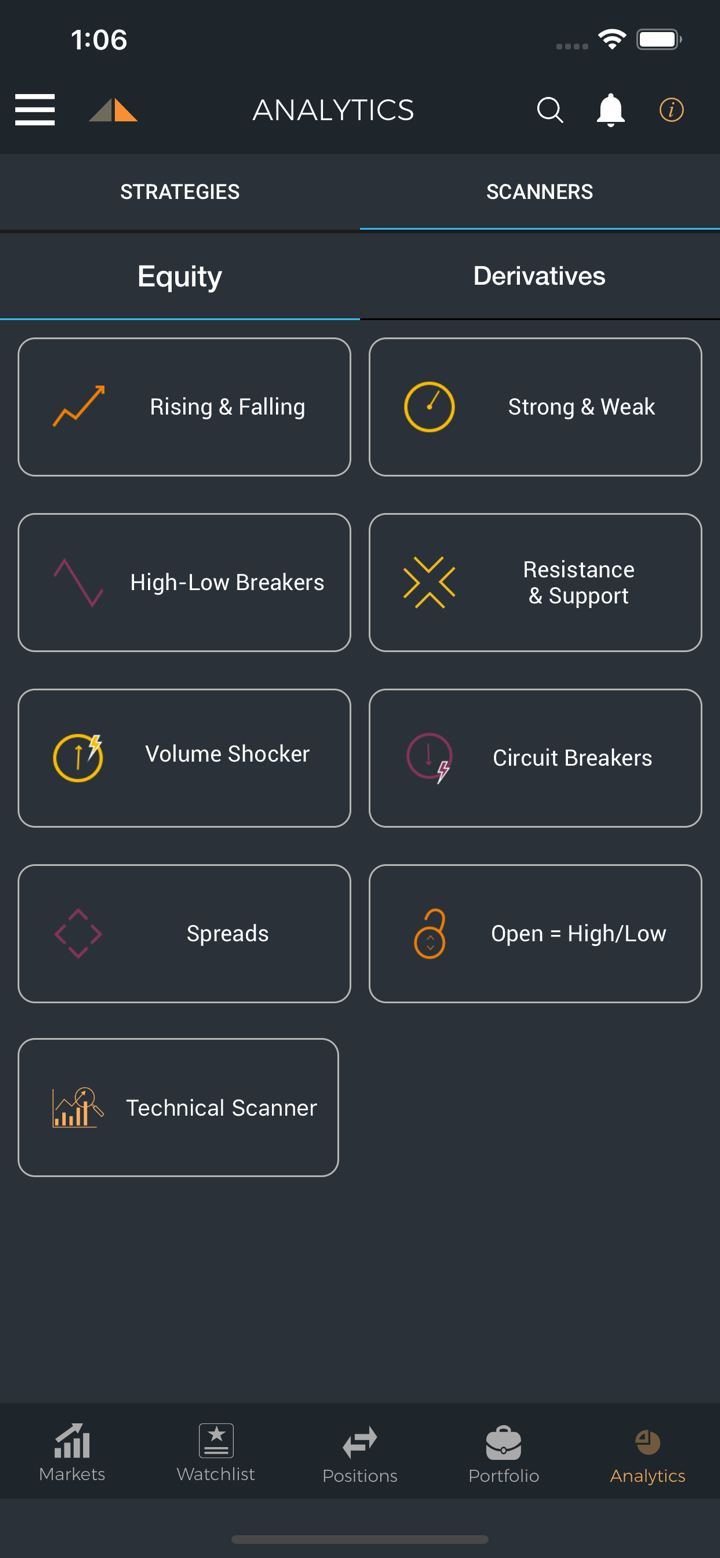
Task: Open Resistance & Support scanner
Action: tap(535, 583)
